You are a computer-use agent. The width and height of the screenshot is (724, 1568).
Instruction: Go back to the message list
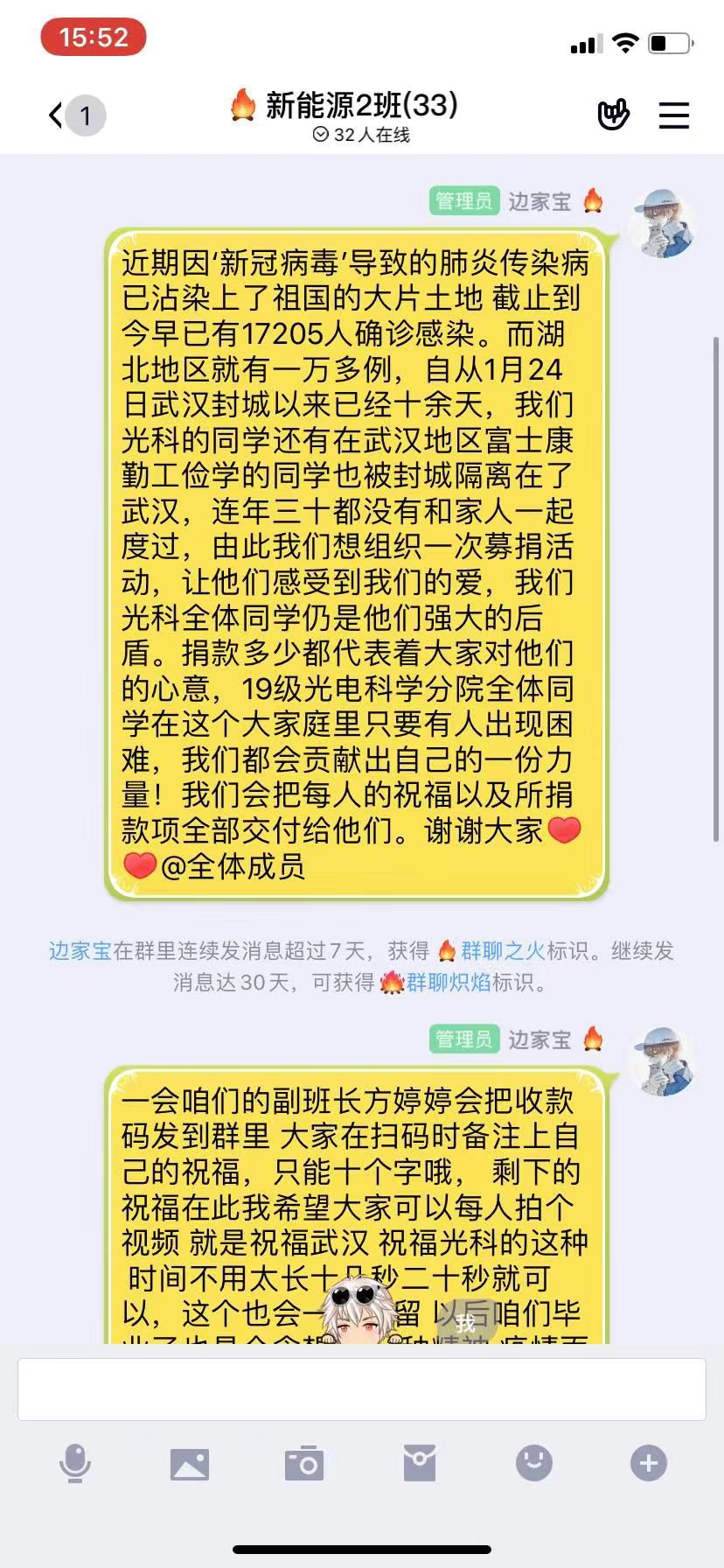(x=58, y=115)
